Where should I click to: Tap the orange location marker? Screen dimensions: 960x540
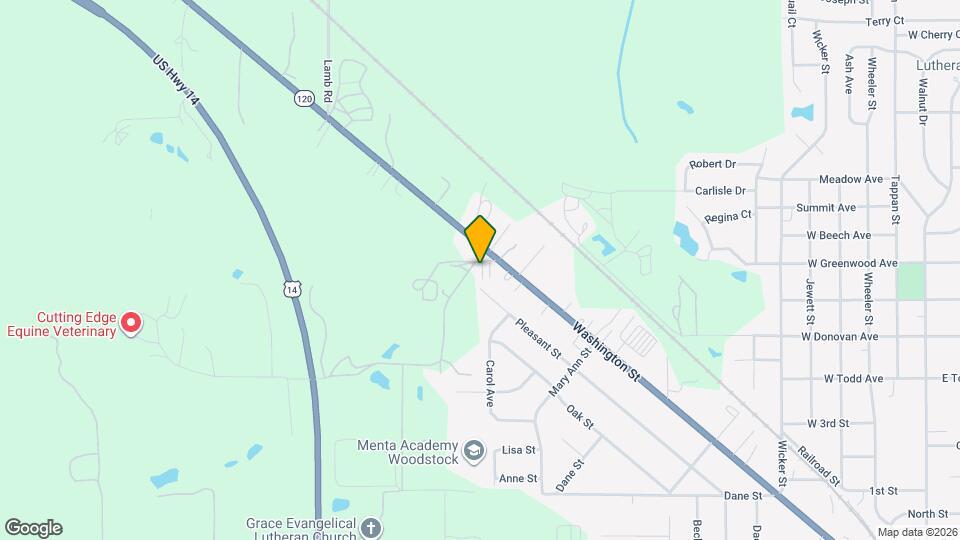(x=480, y=238)
